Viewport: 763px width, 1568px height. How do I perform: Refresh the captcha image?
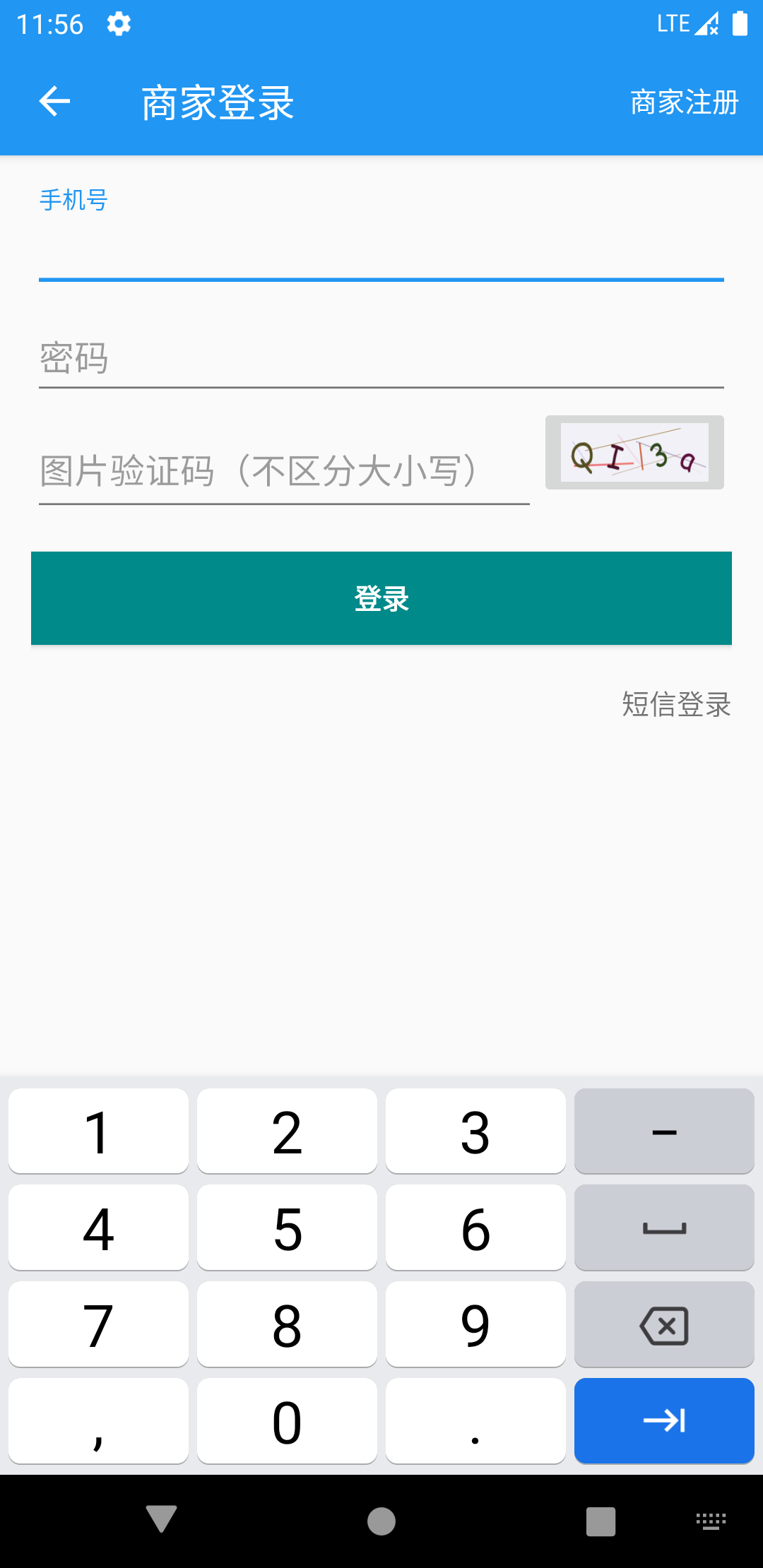click(x=634, y=453)
